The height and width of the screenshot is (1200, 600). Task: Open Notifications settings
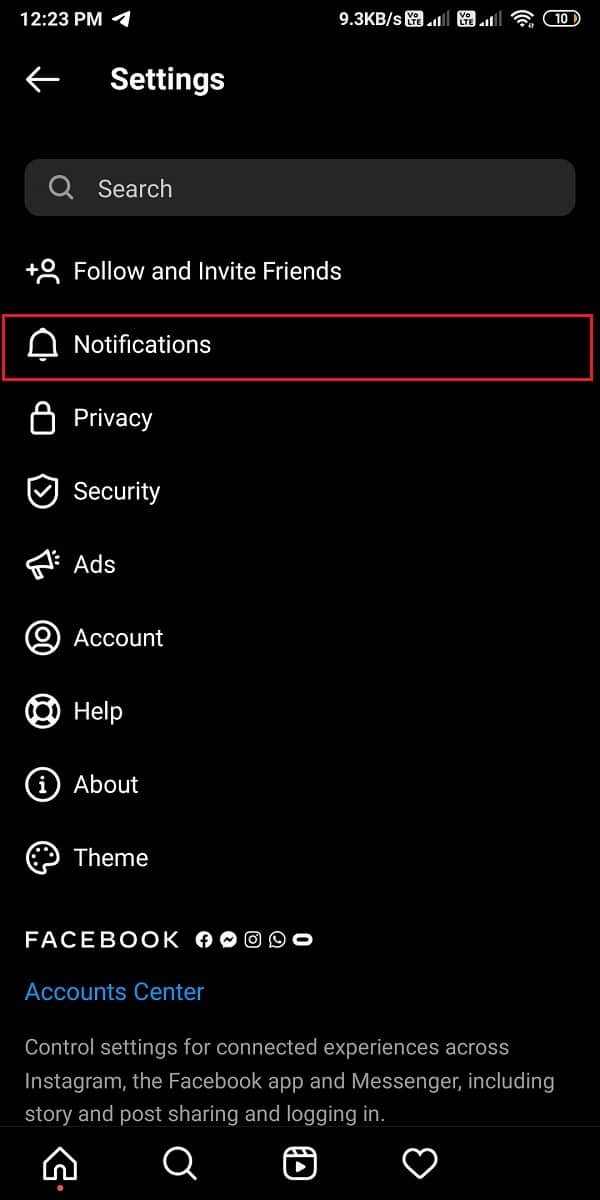pos(143,345)
